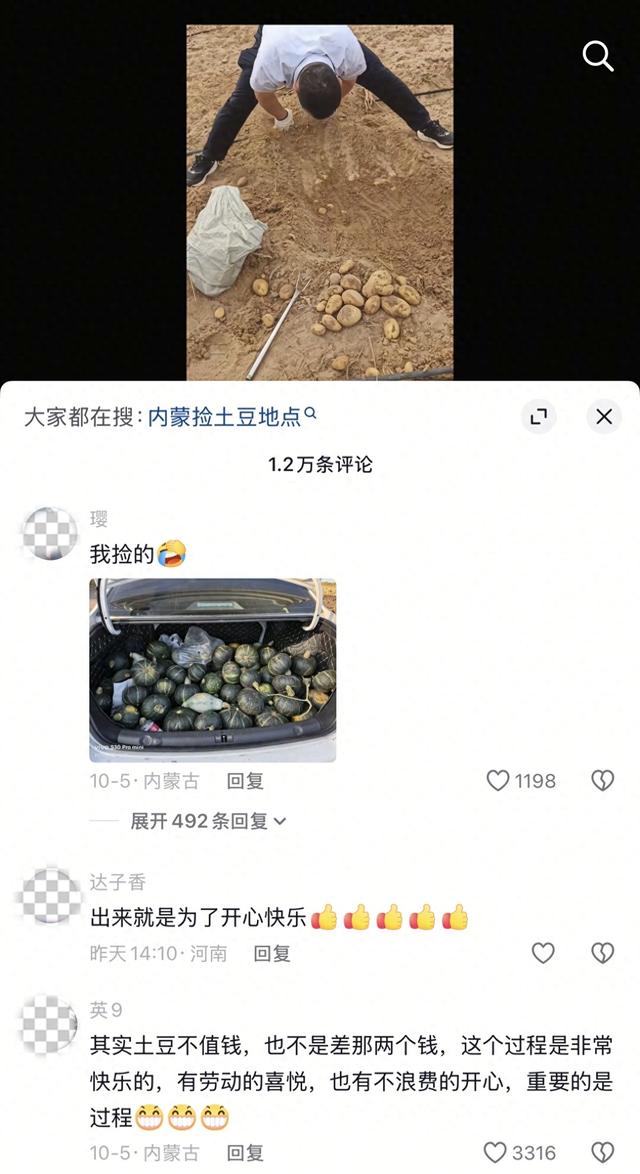The image size is (640, 1174).
Task: Expand the comments panel to full screen
Action: (538, 417)
